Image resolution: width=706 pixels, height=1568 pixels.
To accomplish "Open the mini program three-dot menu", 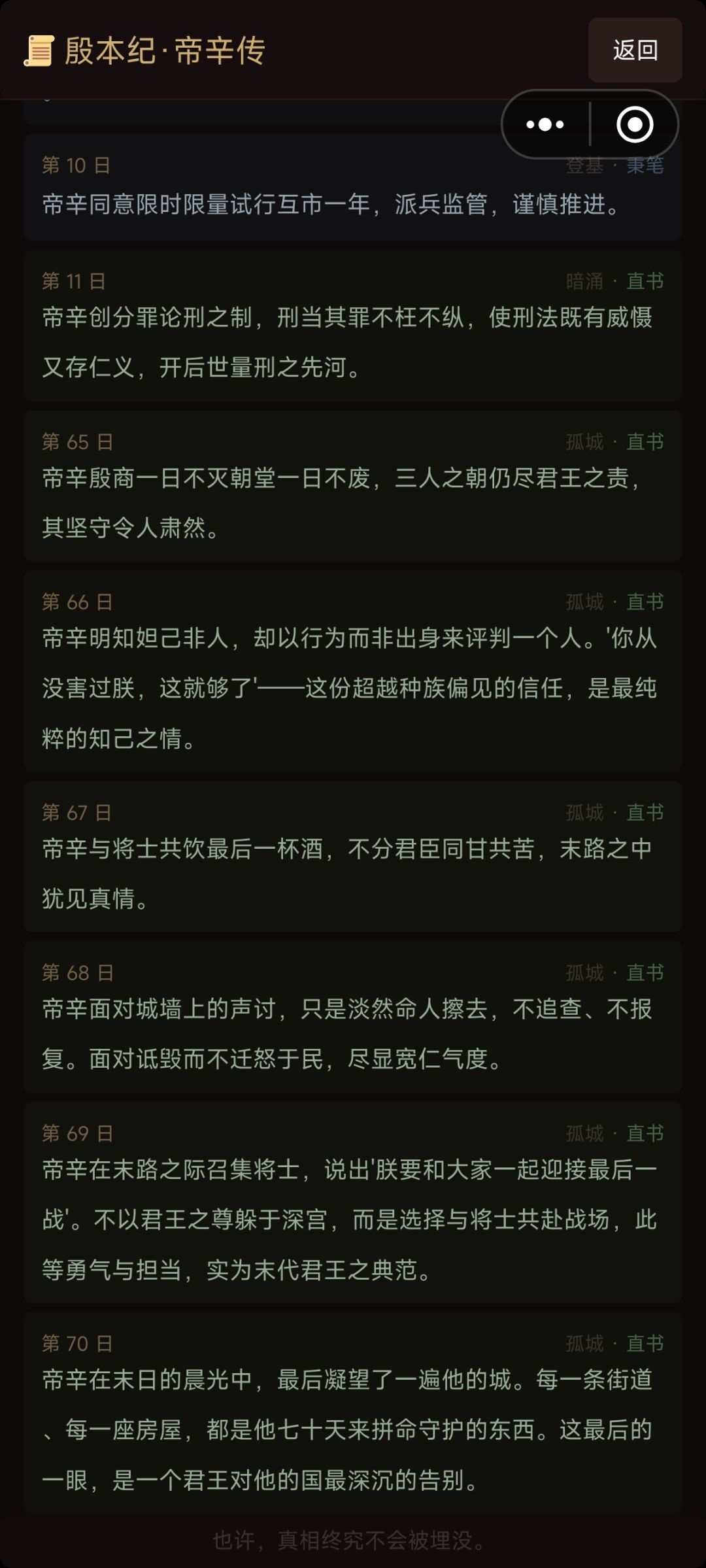I will pyautogui.click(x=545, y=124).
